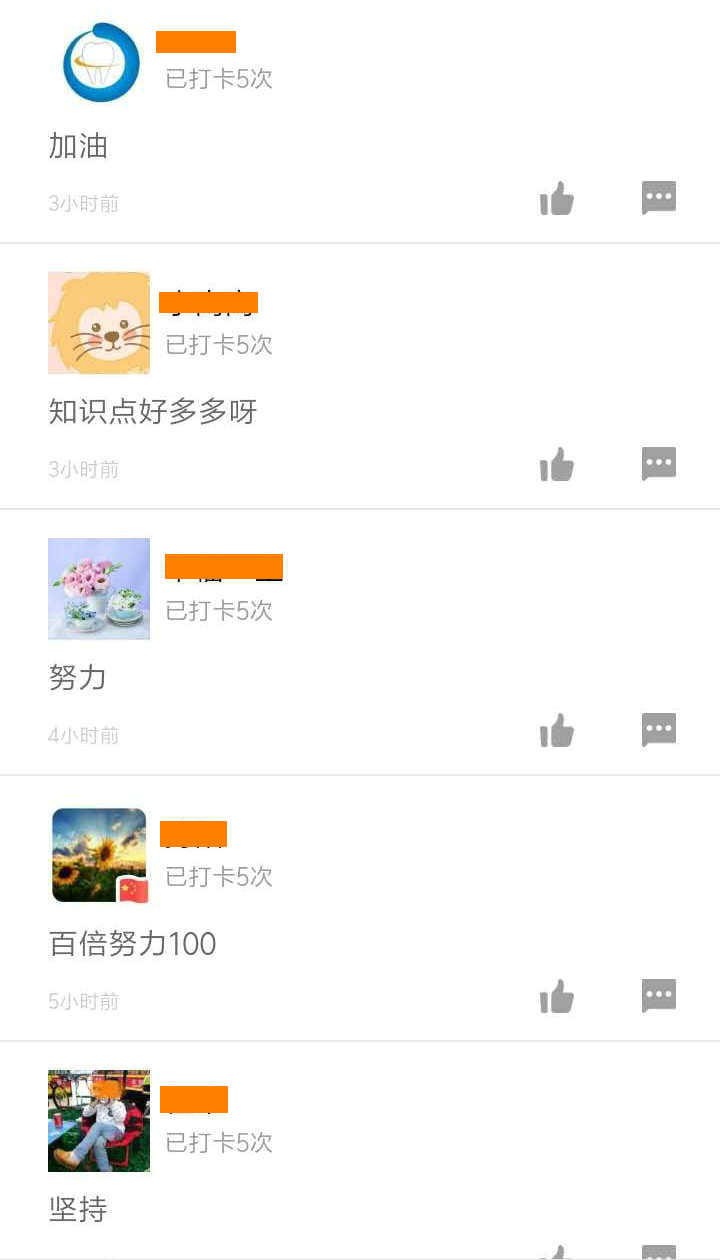Open the bottom user's seated-person avatar
This screenshot has width=720, height=1260.
98,1120
